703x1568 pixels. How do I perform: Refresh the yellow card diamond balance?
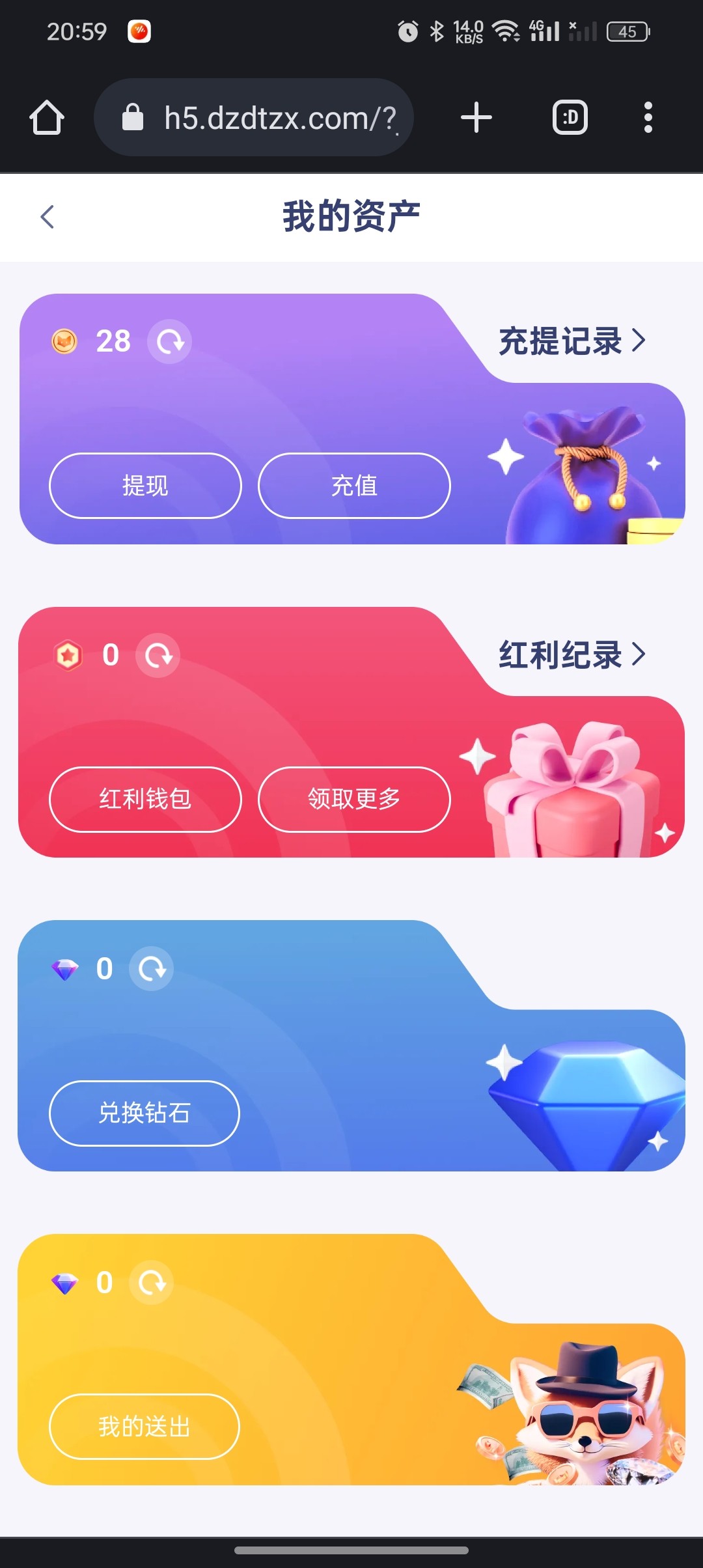pos(151,1283)
